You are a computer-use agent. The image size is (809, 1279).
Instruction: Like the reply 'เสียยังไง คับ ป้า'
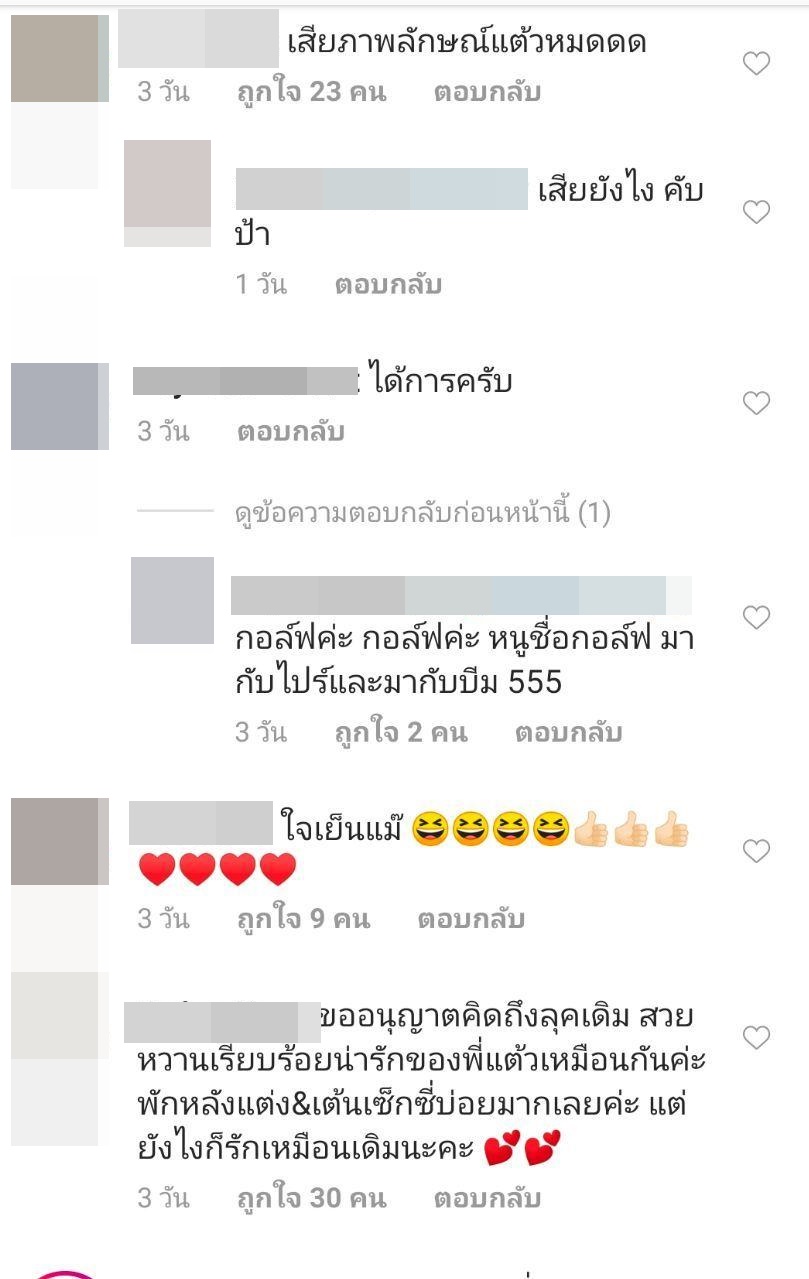point(756,212)
